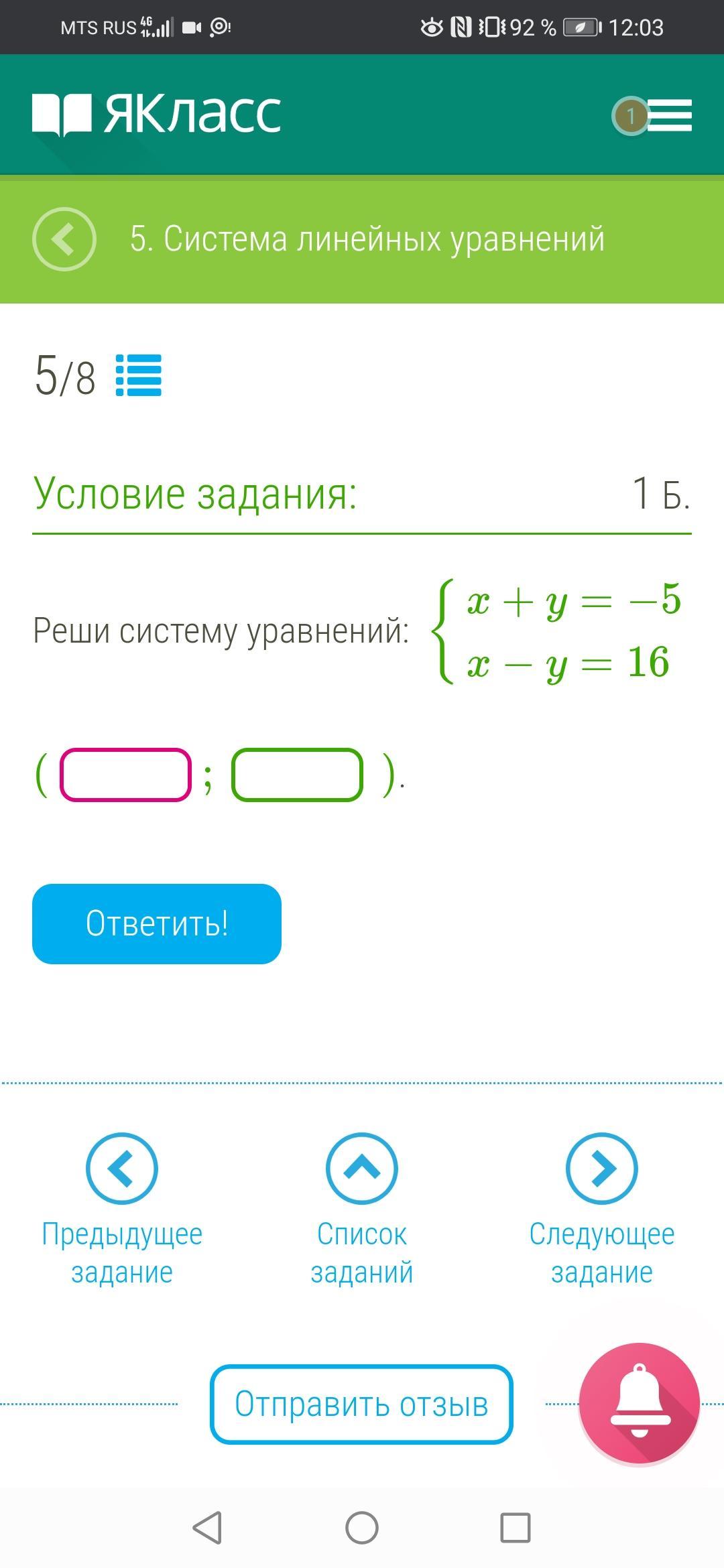Tap the pink answer field for x
Screen dimensions: 724x1568
(126, 775)
